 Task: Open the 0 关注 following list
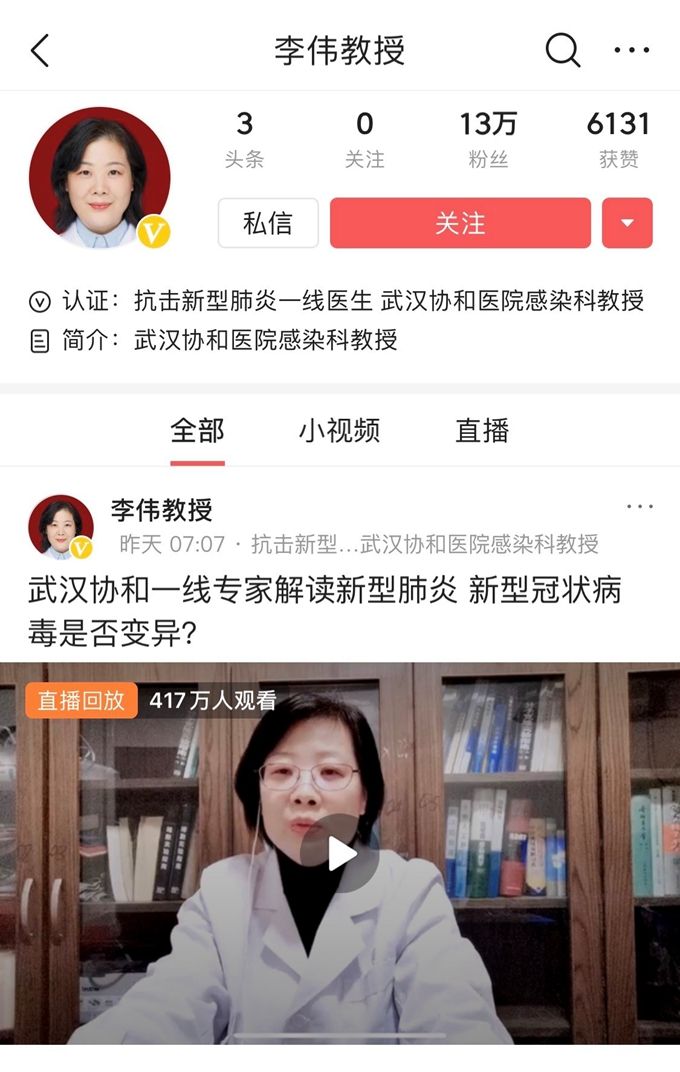coord(364,139)
